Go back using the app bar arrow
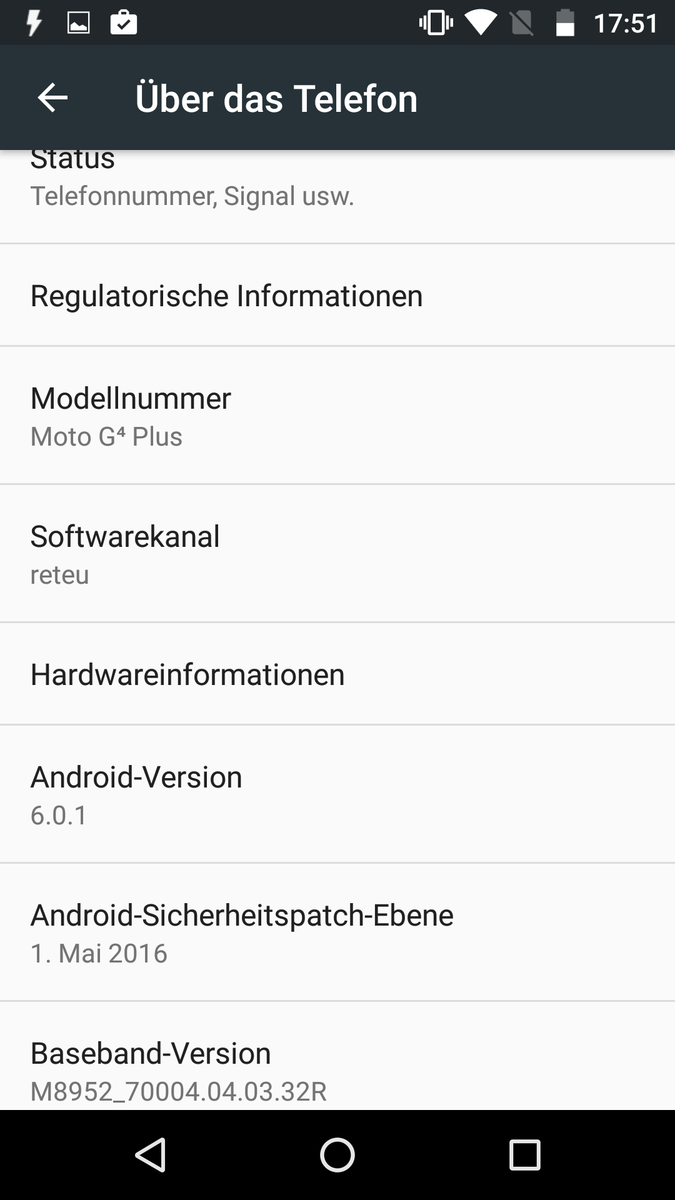The height and width of the screenshot is (1200, 675). (52, 98)
